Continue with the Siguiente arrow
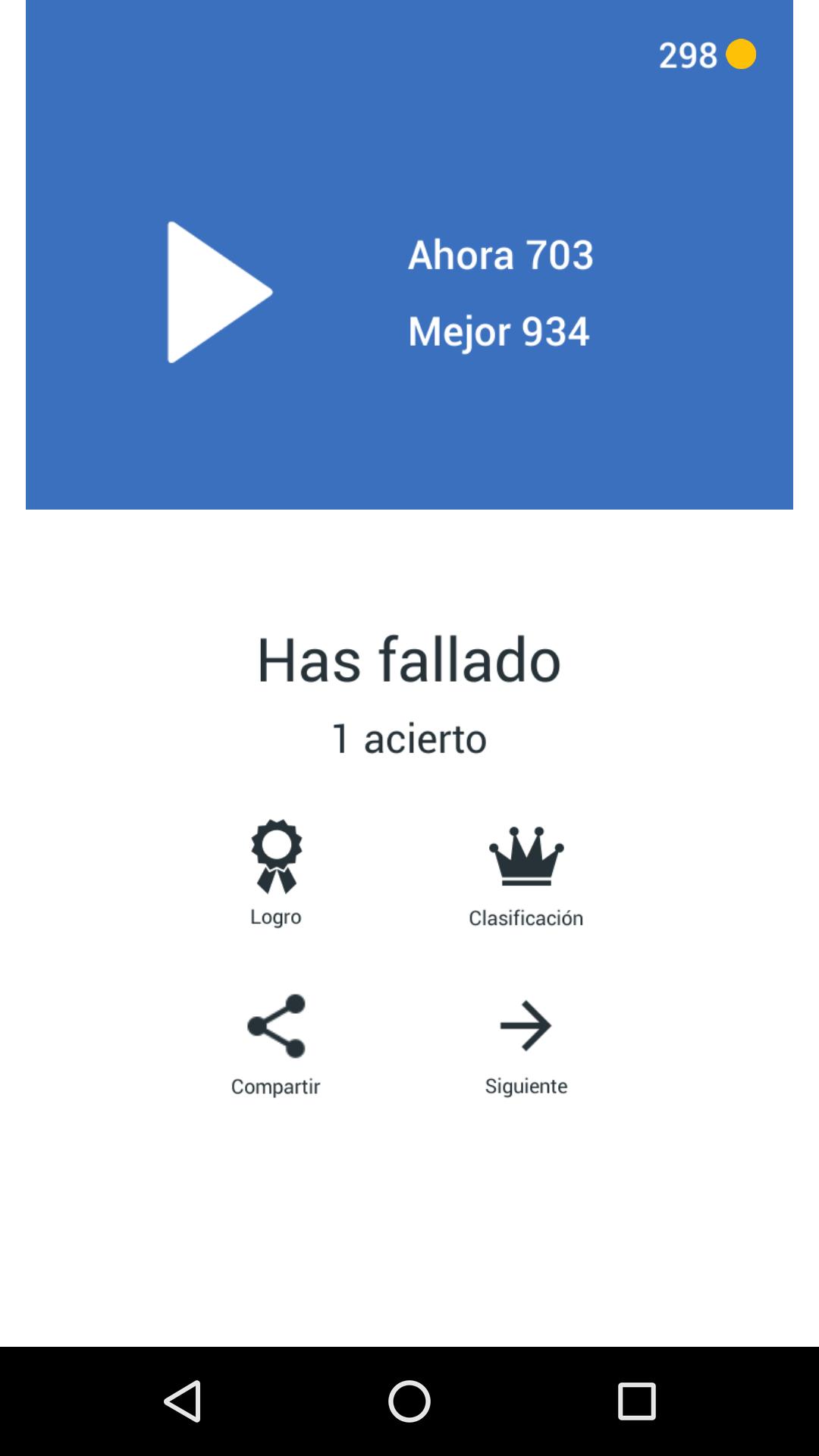Image resolution: width=819 pixels, height=1456 pixels. [x=526, y=1043]
